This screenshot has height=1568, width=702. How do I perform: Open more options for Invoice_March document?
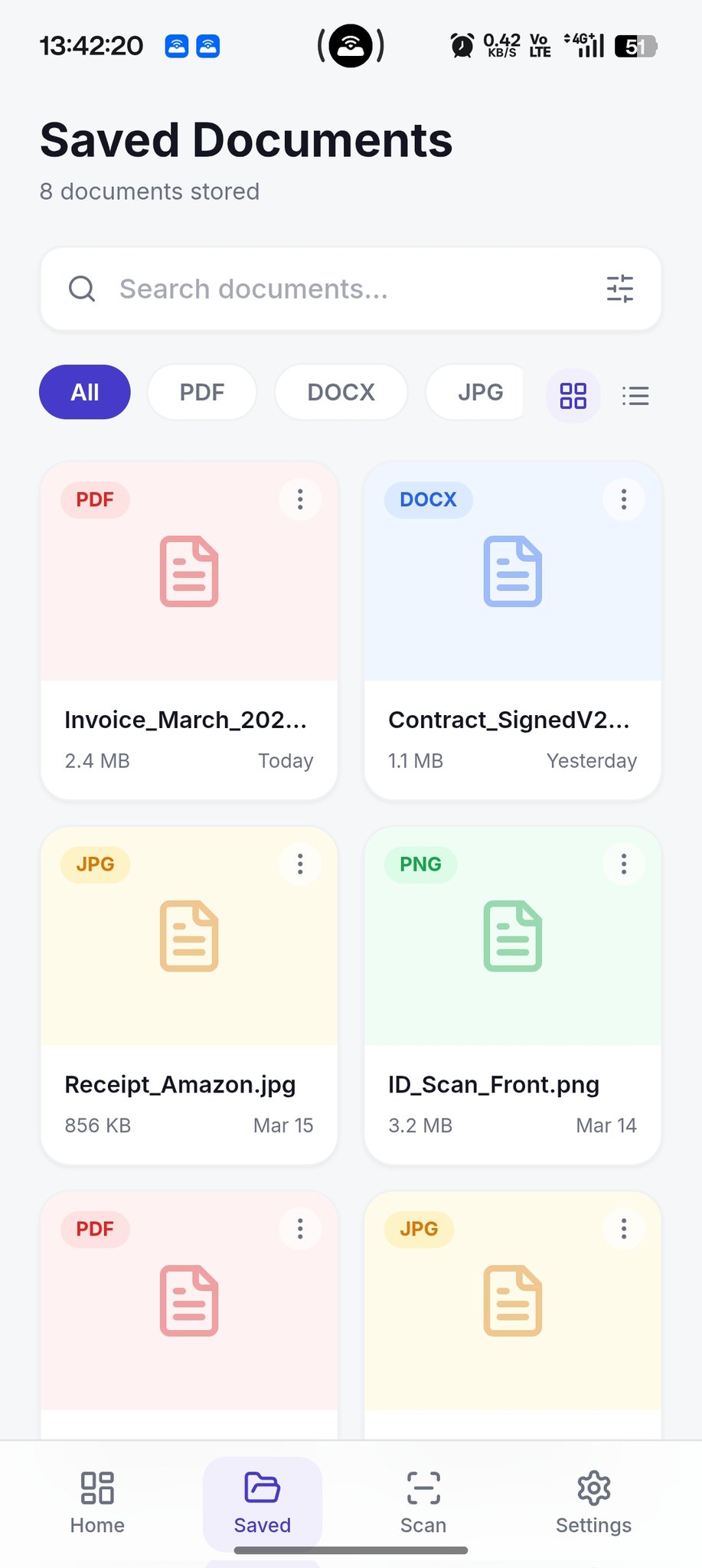point(300,500)
